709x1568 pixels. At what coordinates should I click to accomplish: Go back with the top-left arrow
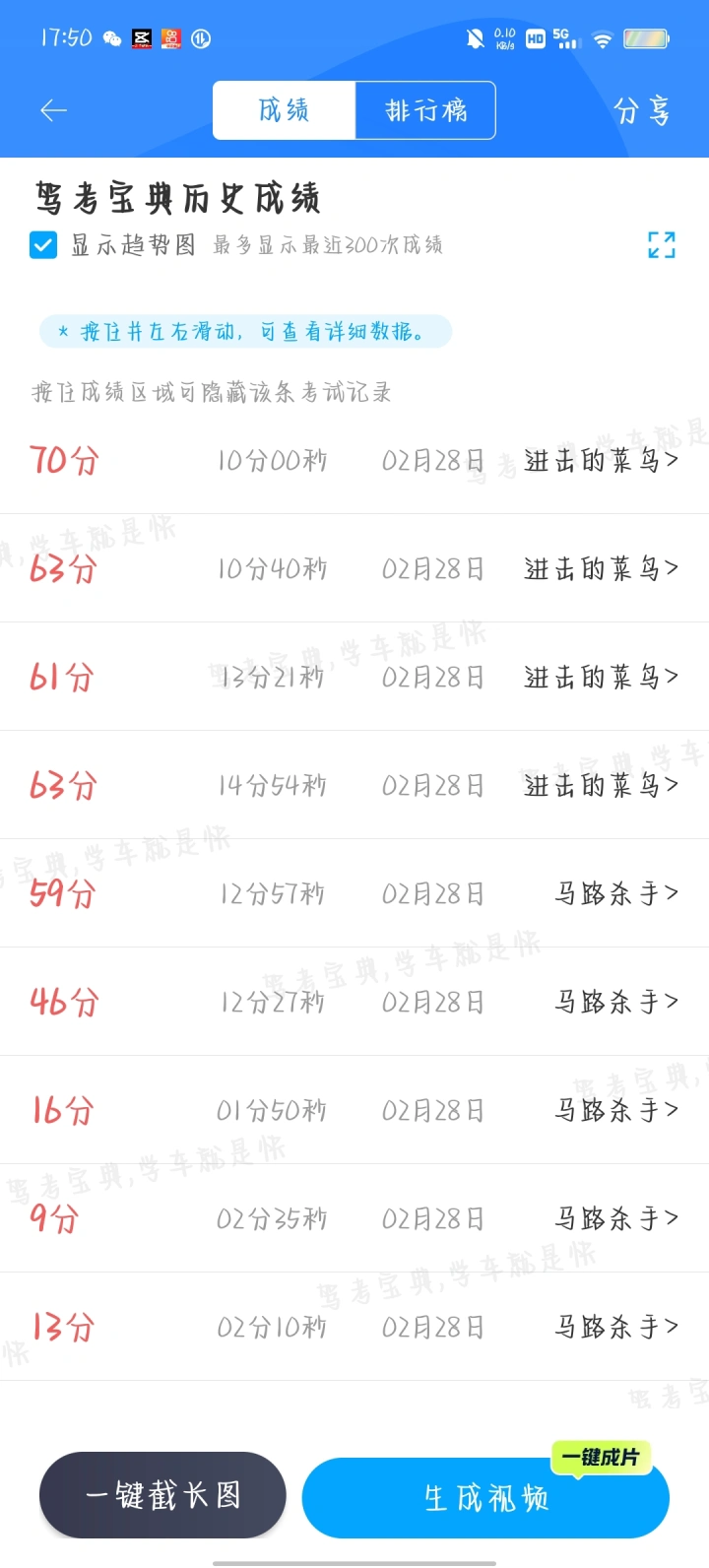tap(53, 111)
